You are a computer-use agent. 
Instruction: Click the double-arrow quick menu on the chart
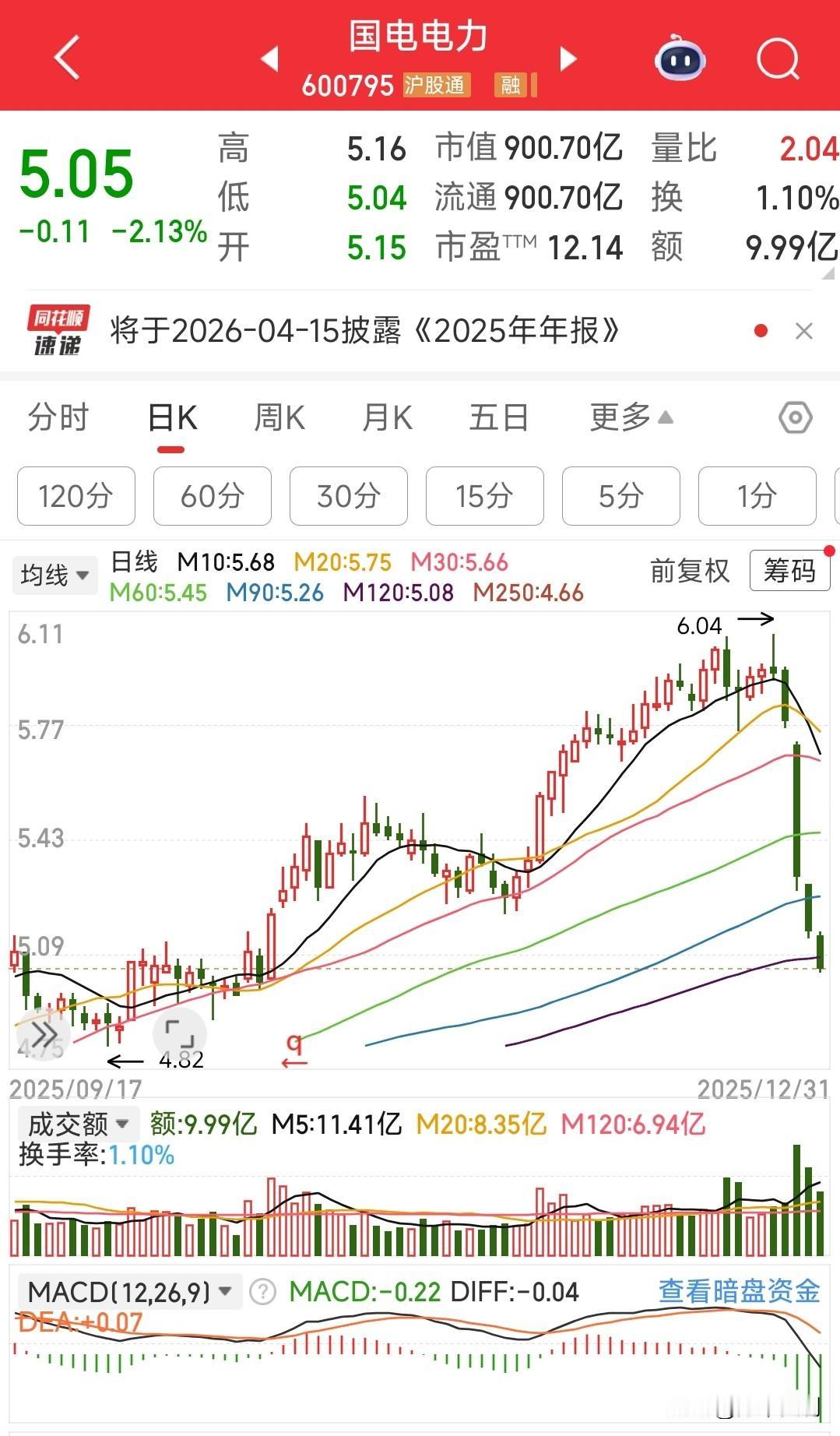pyautogui.click(x=45, y=1036)
